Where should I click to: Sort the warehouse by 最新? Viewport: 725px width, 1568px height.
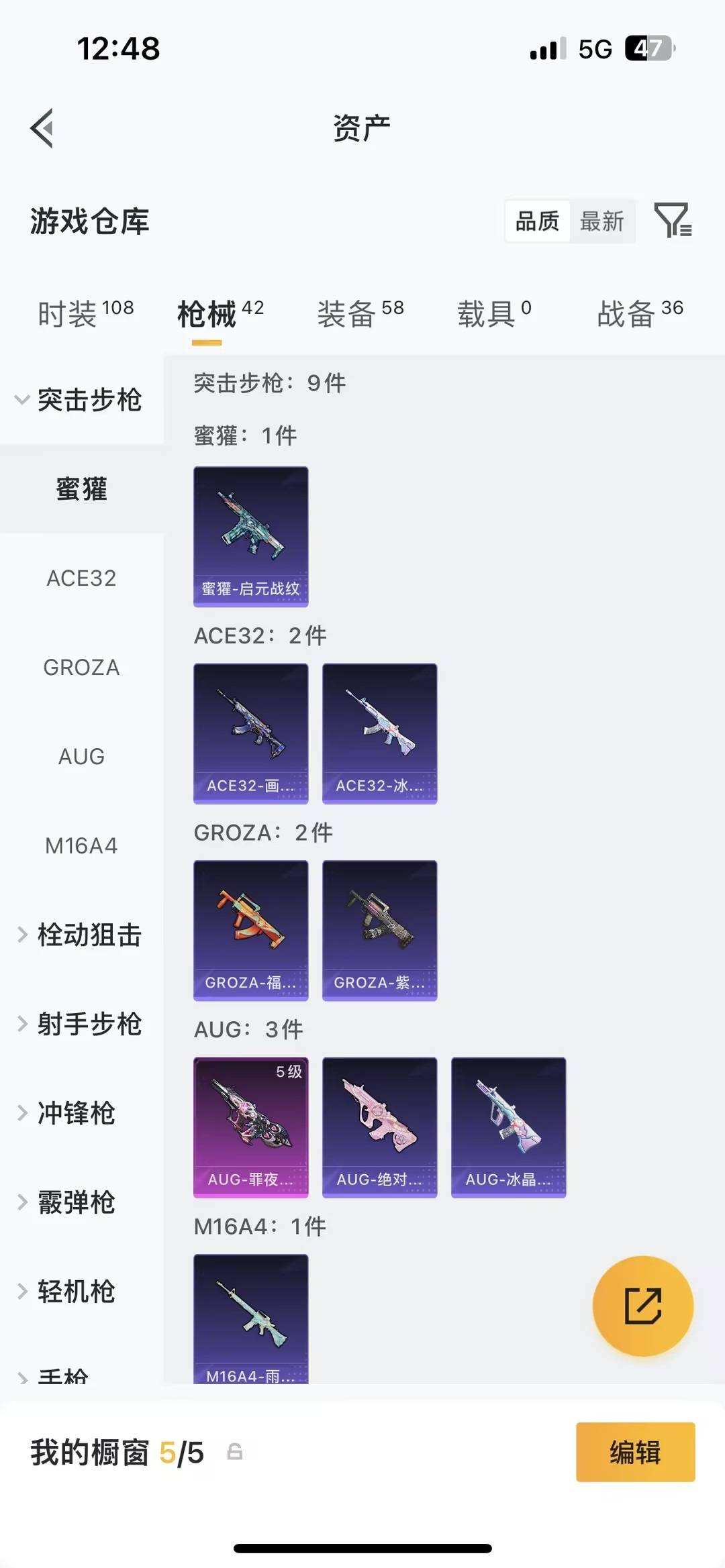pyautogui.click(x=601, y=221)
